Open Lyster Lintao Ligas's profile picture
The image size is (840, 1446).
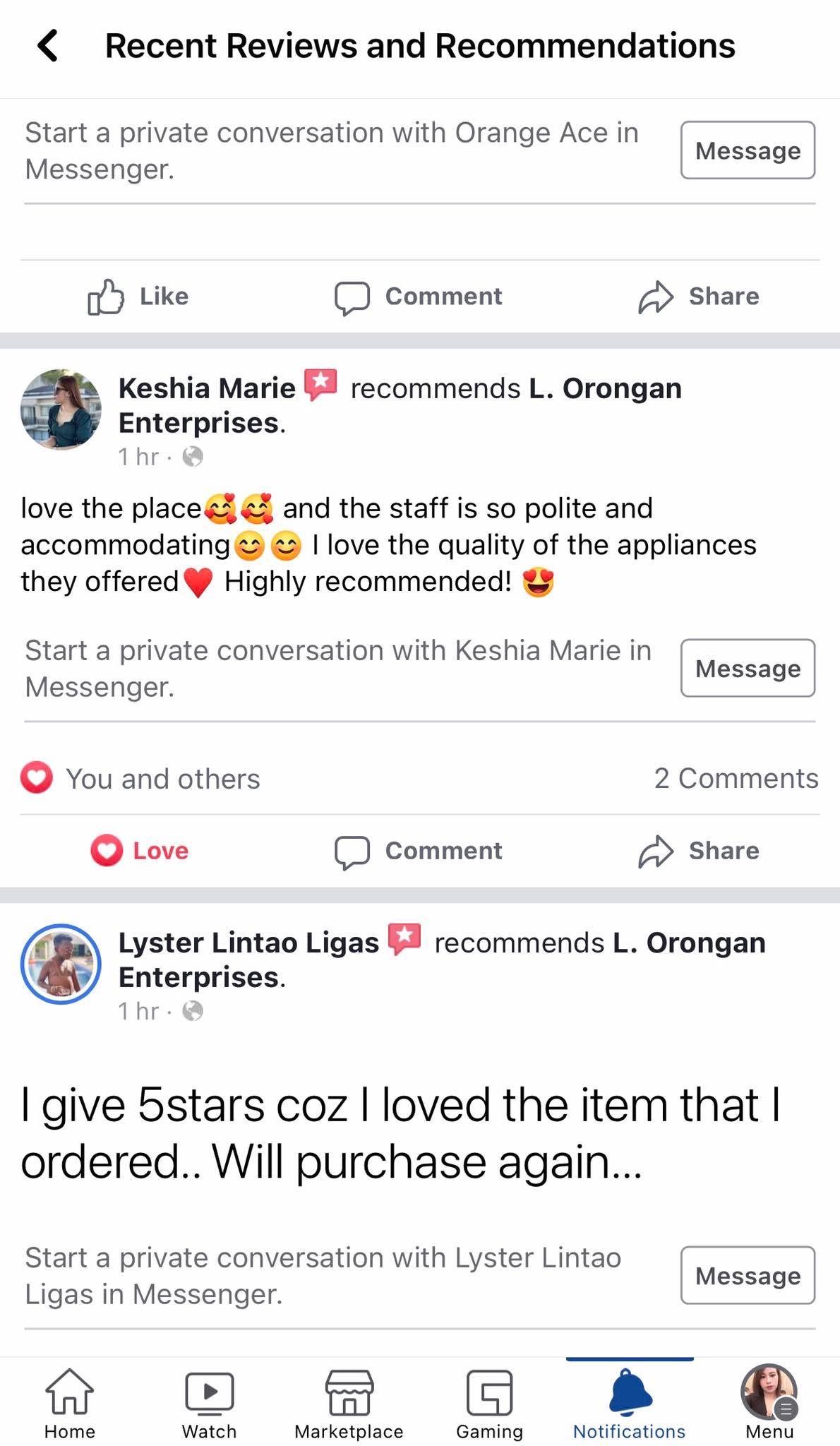coord(61,964)
